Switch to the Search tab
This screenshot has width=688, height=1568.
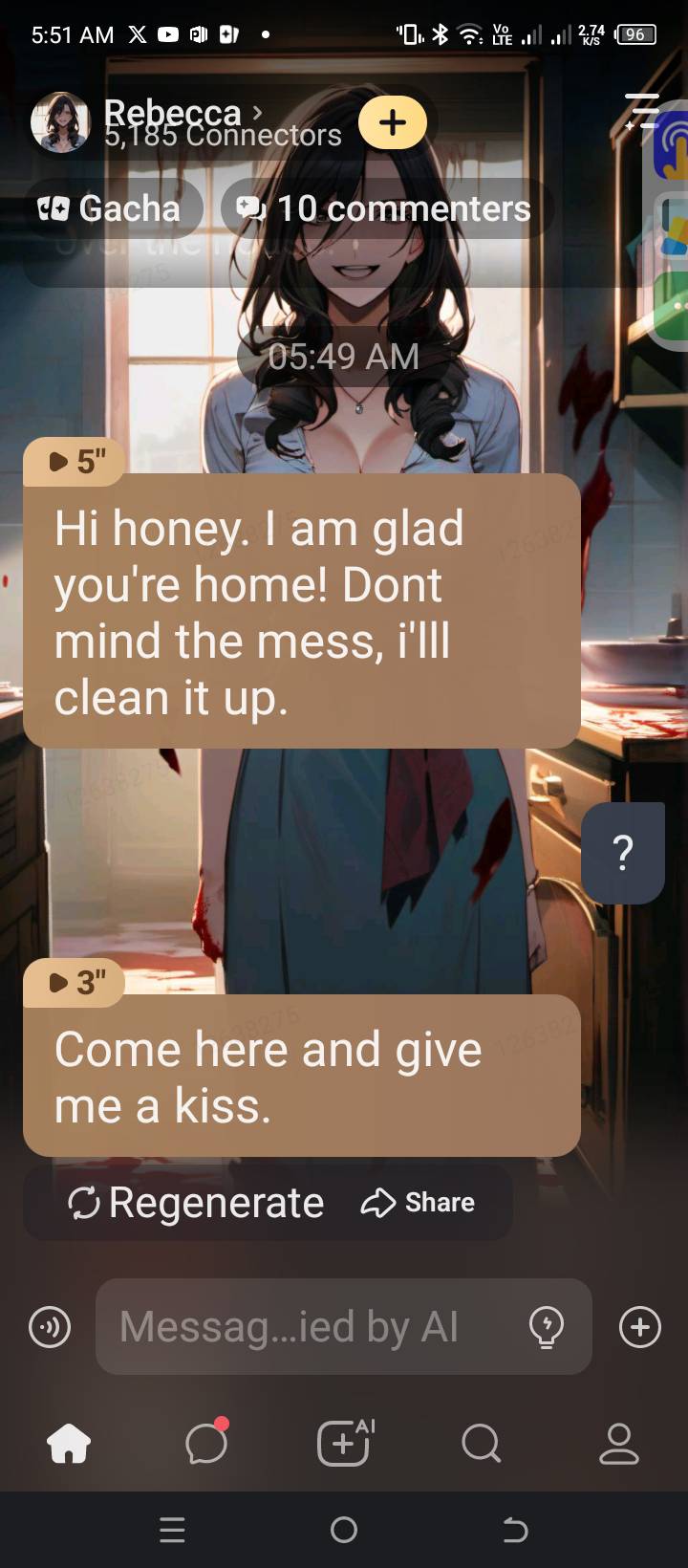click(x=481, y=1444)
